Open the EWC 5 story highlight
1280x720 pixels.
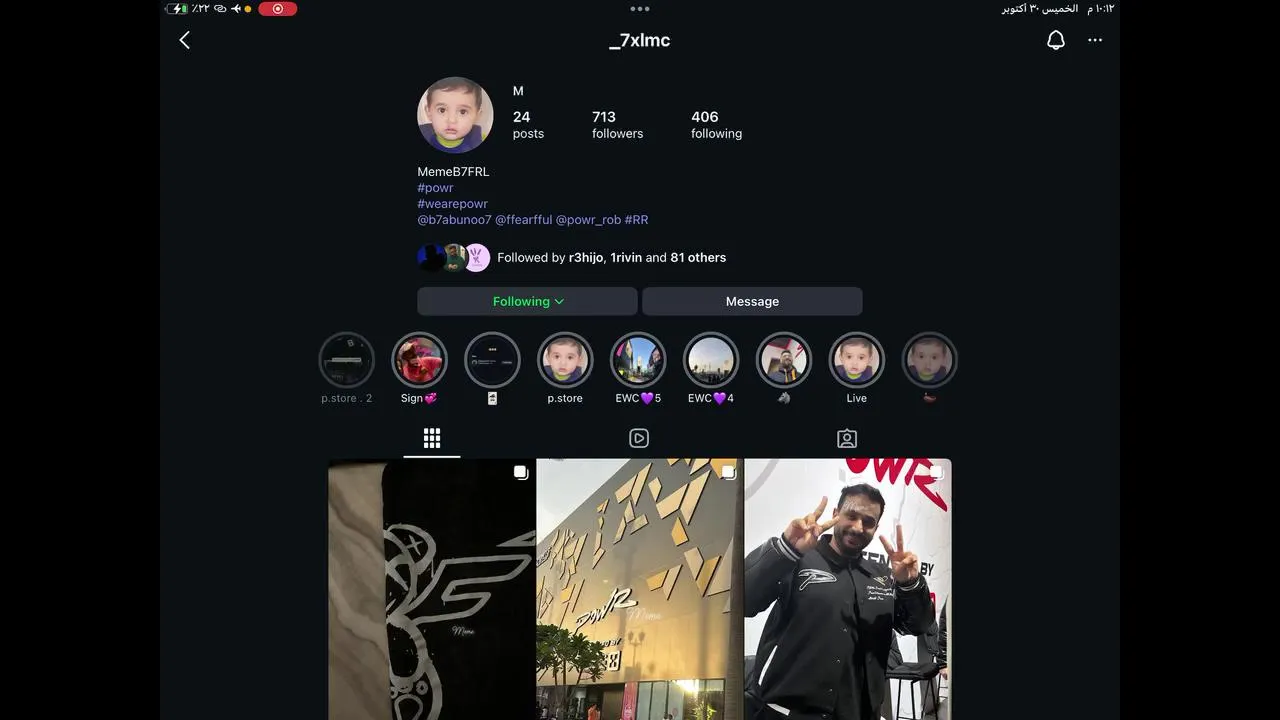click(x=638, y=360)
